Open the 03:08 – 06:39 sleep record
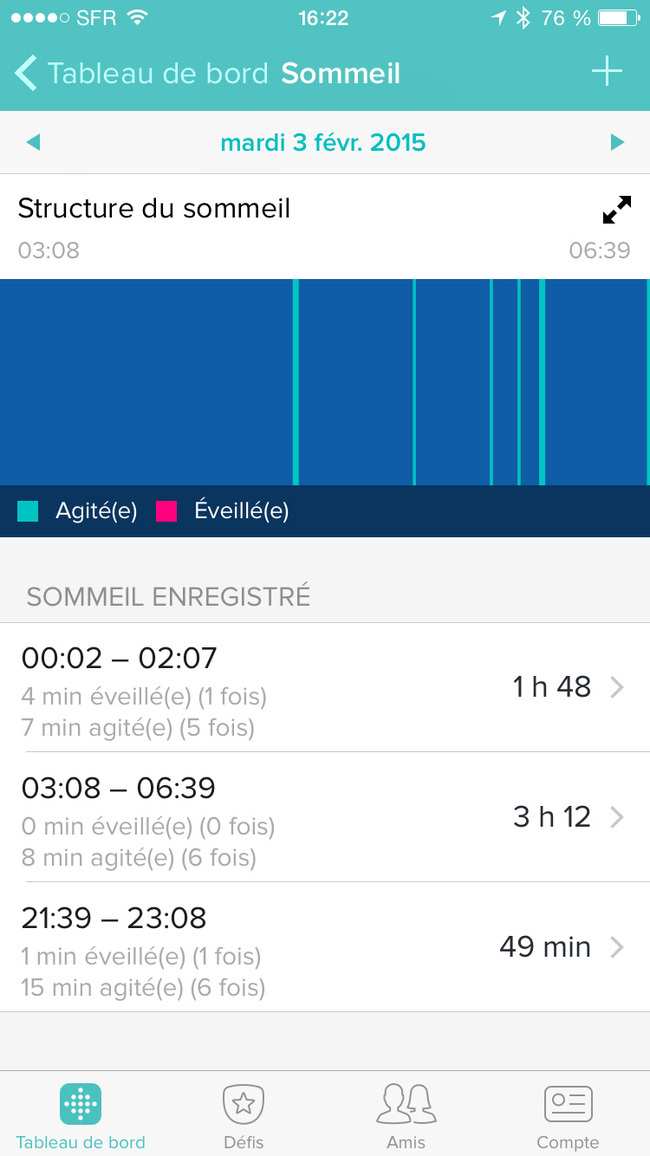Image resolution: width=650 pixels, height=1156 pixels. click(x=325, y=817)
